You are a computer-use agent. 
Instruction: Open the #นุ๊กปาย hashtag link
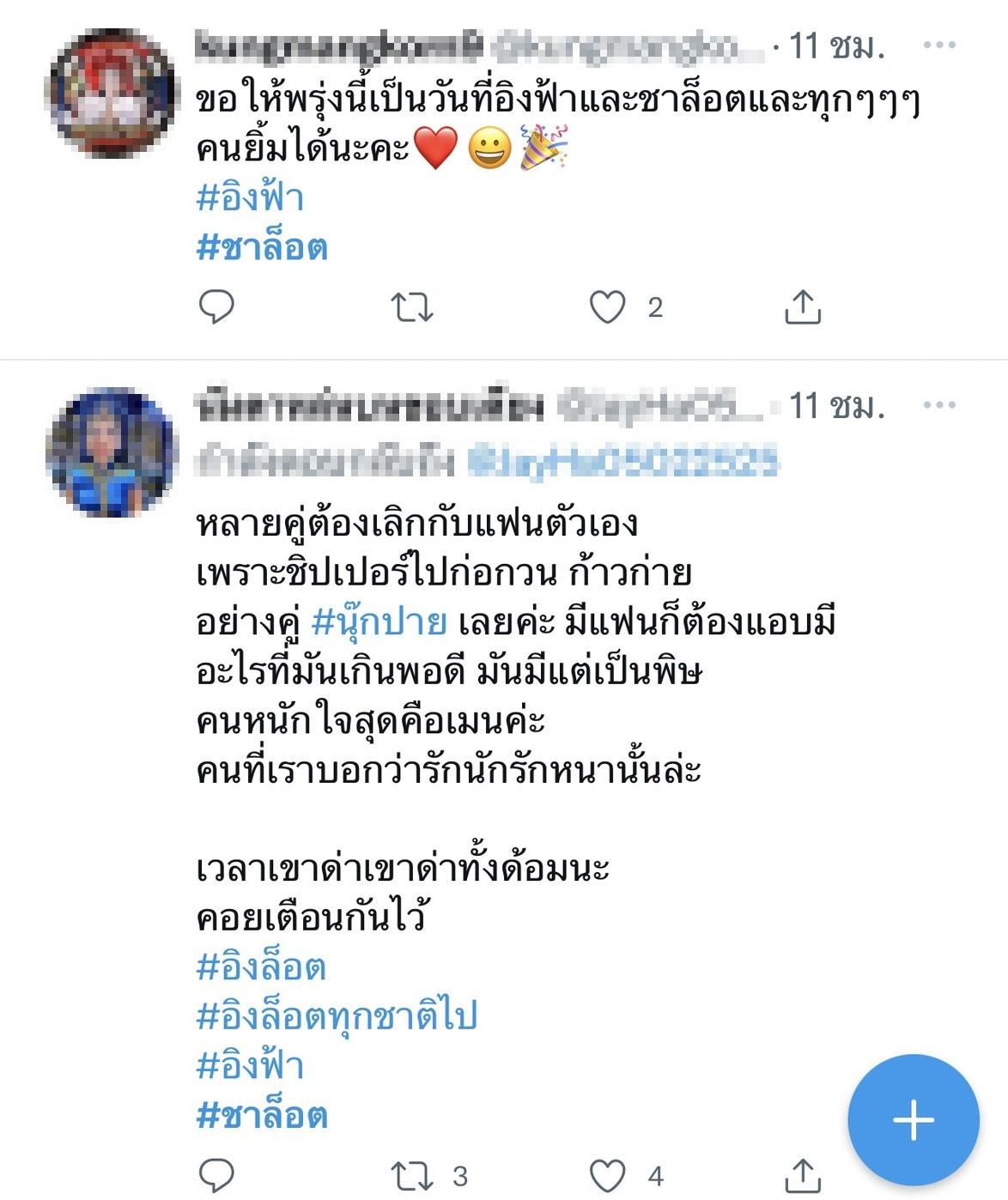pos(379,621)
